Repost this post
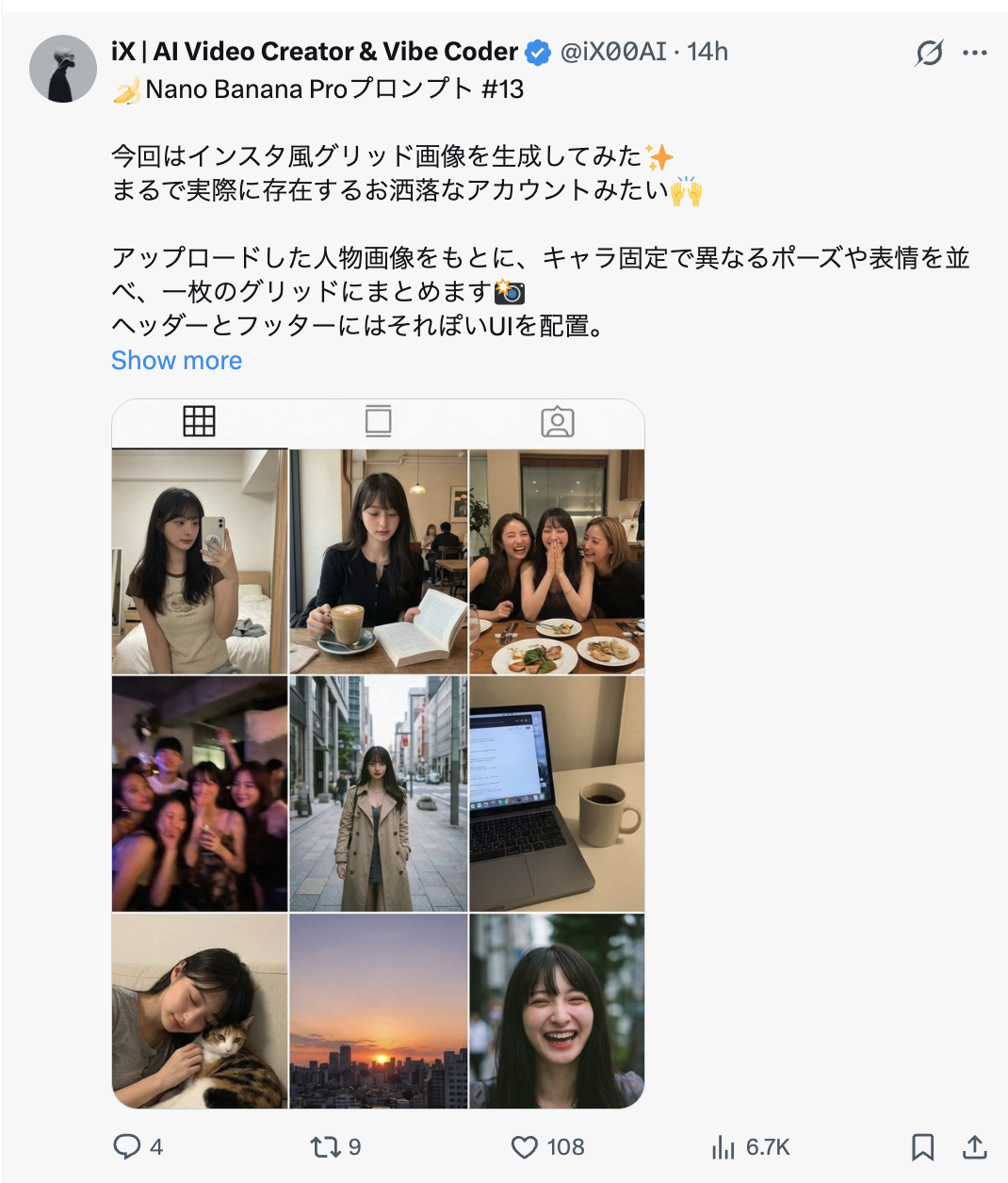Viewport: 1008px width, 1183px height. pyautogui.click(x=326, y=1146)
